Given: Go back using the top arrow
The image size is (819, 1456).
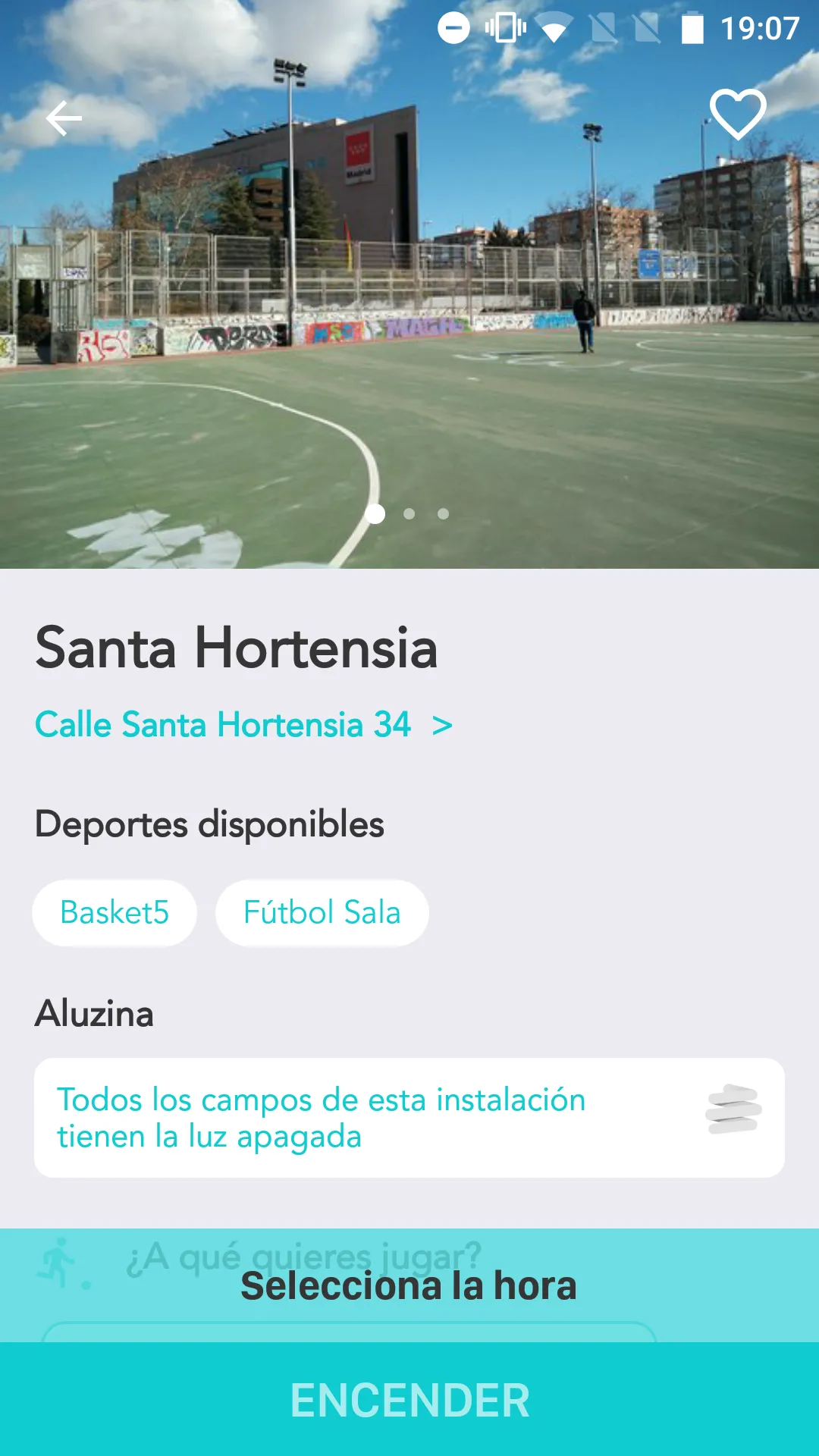Looking at the screenshot, I should pyautogui.click(x=64, y=118).
